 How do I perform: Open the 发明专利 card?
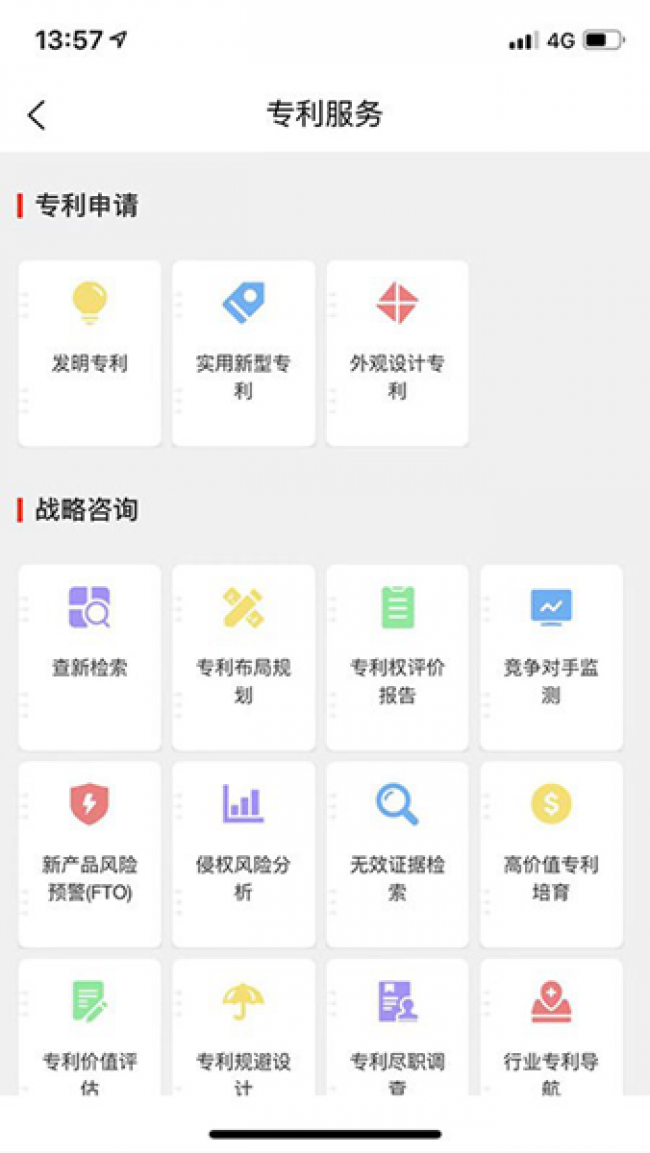[x=90, y=353]
